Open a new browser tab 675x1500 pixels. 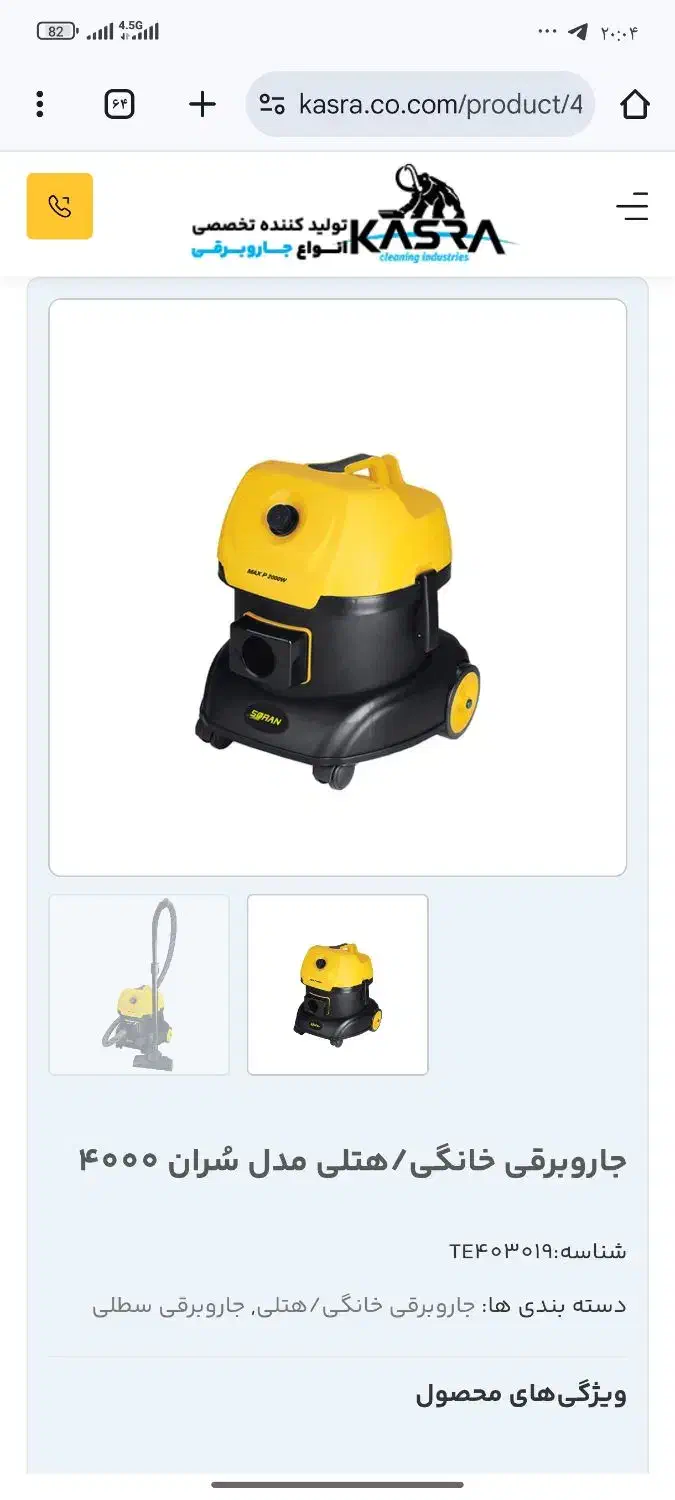click(202, 104)
